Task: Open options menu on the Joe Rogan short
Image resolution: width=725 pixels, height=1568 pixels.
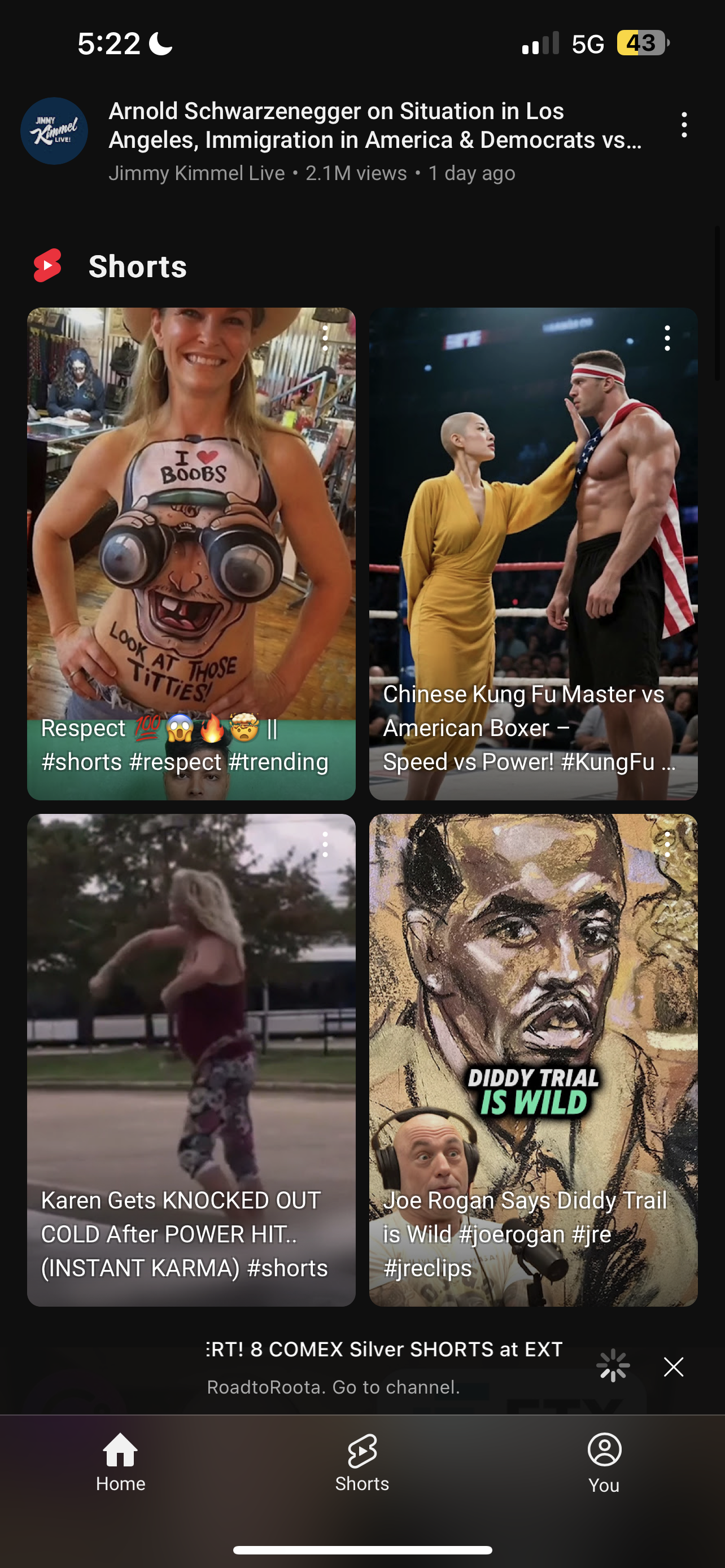Action: click(668, 844)
